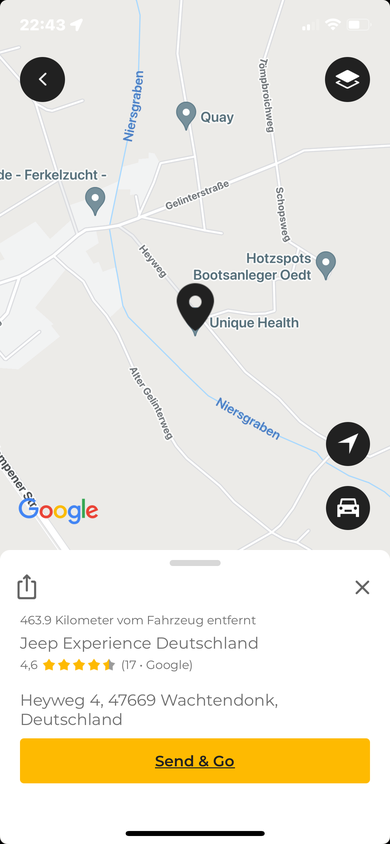Tap the car icon to locate vehicle

coord(348,508)
